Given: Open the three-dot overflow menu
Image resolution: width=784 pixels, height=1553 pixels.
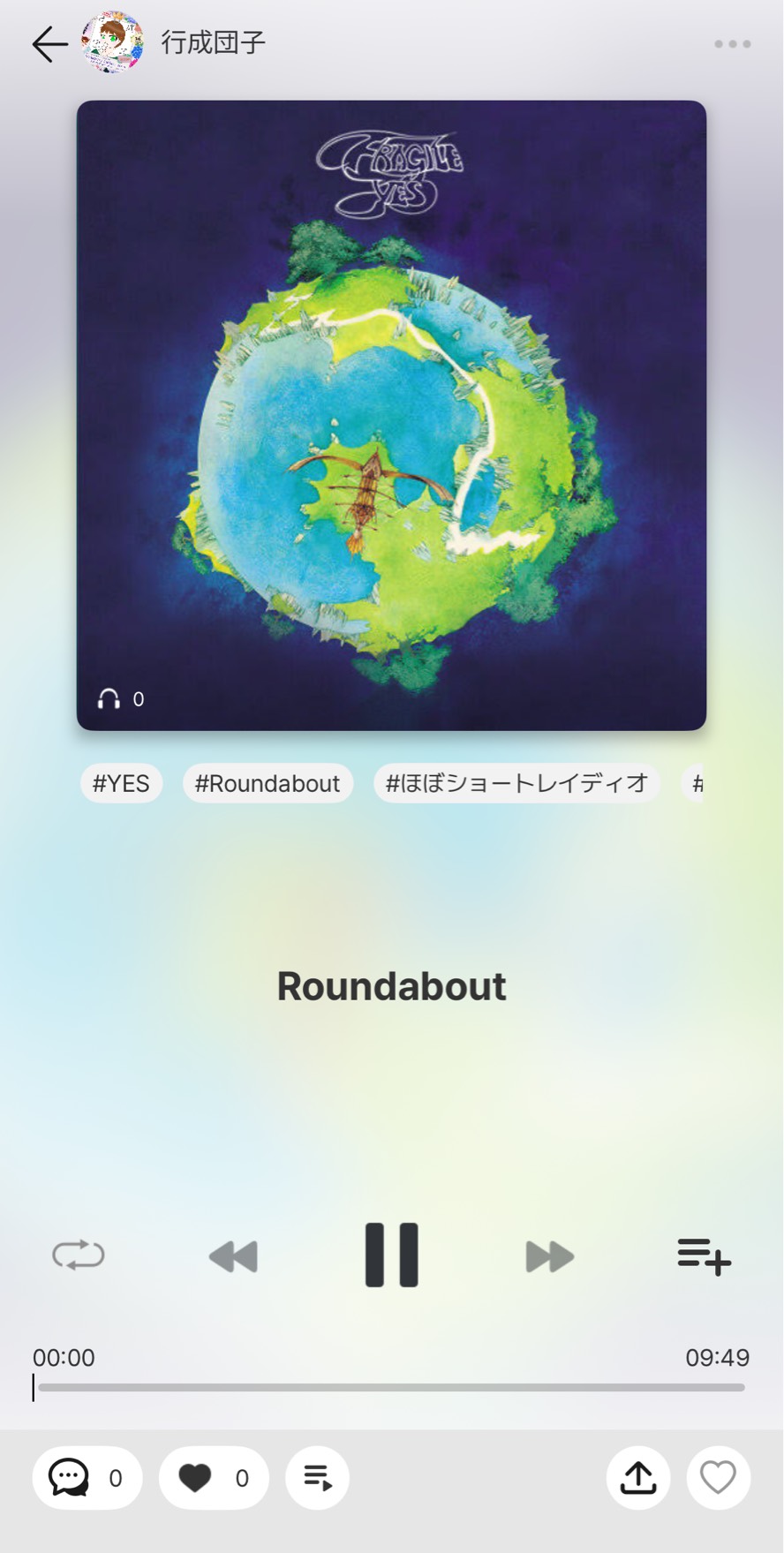Looking at the screenshot, I should pos(732,44).
